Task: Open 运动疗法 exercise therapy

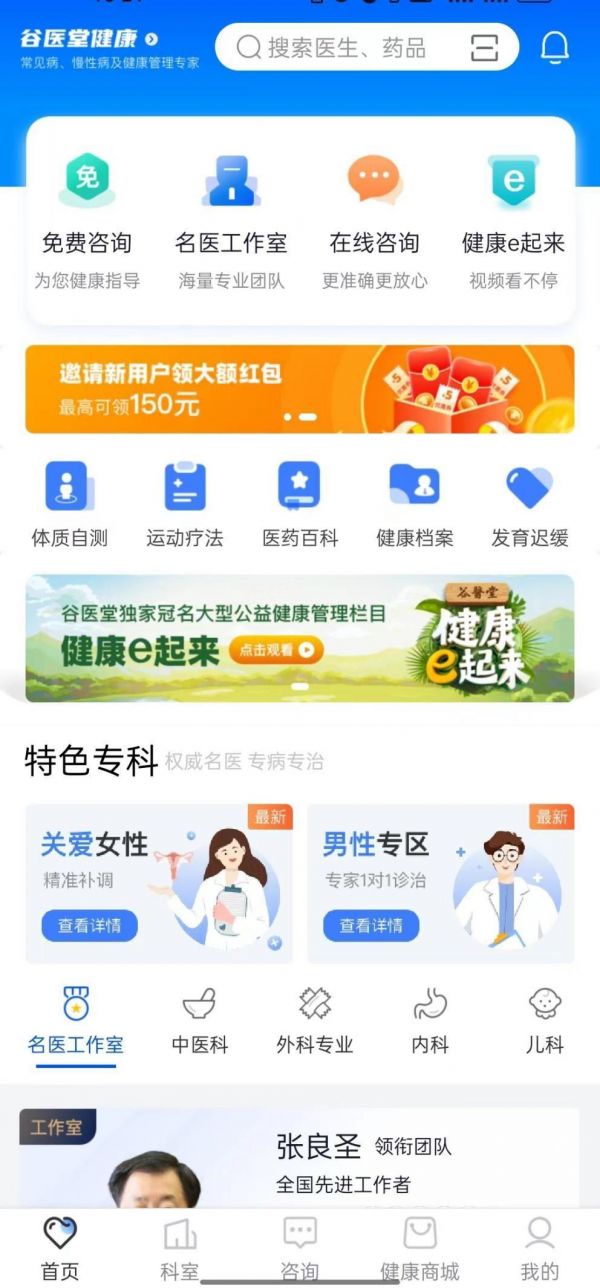Action: (x=185, y=505)
